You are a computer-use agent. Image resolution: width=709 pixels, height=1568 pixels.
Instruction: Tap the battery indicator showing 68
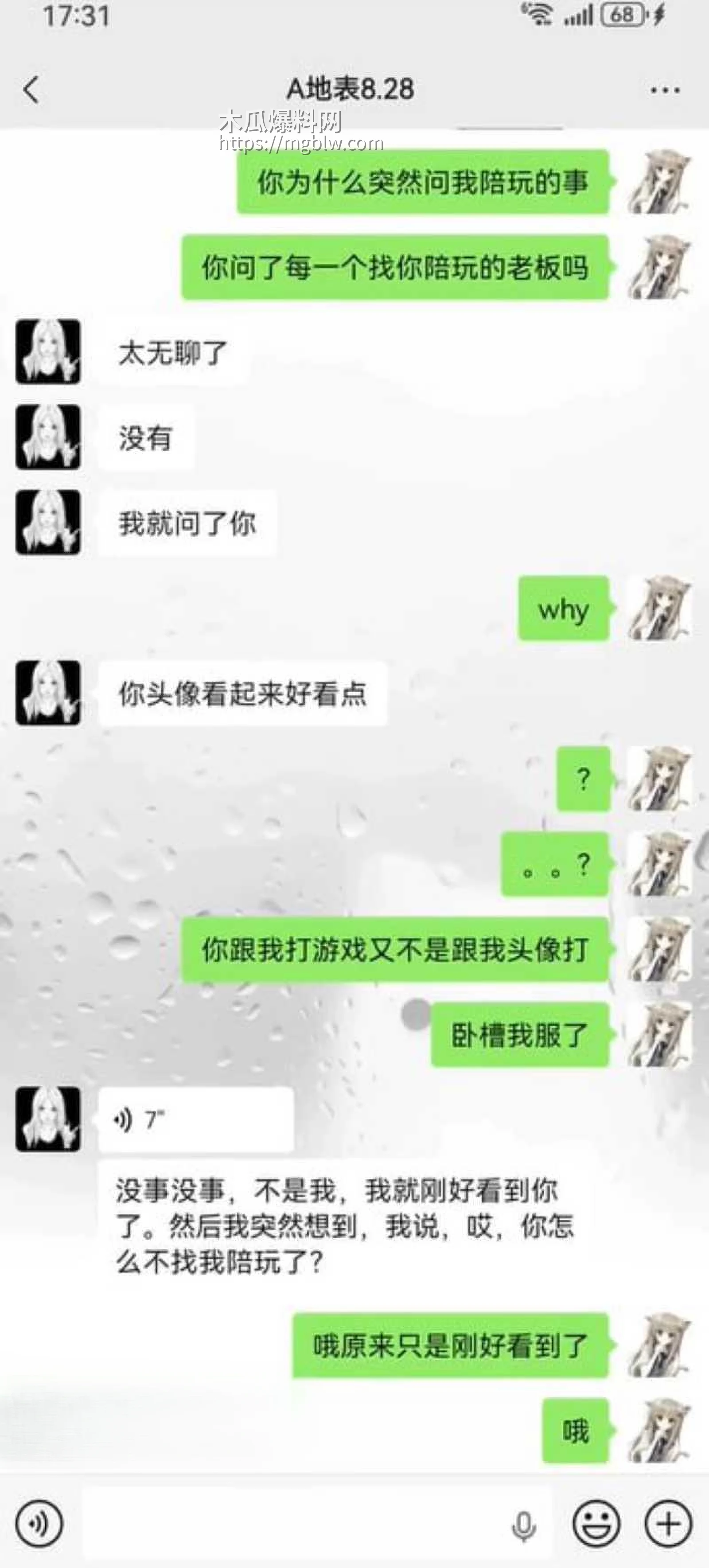(x=623, y=15)
